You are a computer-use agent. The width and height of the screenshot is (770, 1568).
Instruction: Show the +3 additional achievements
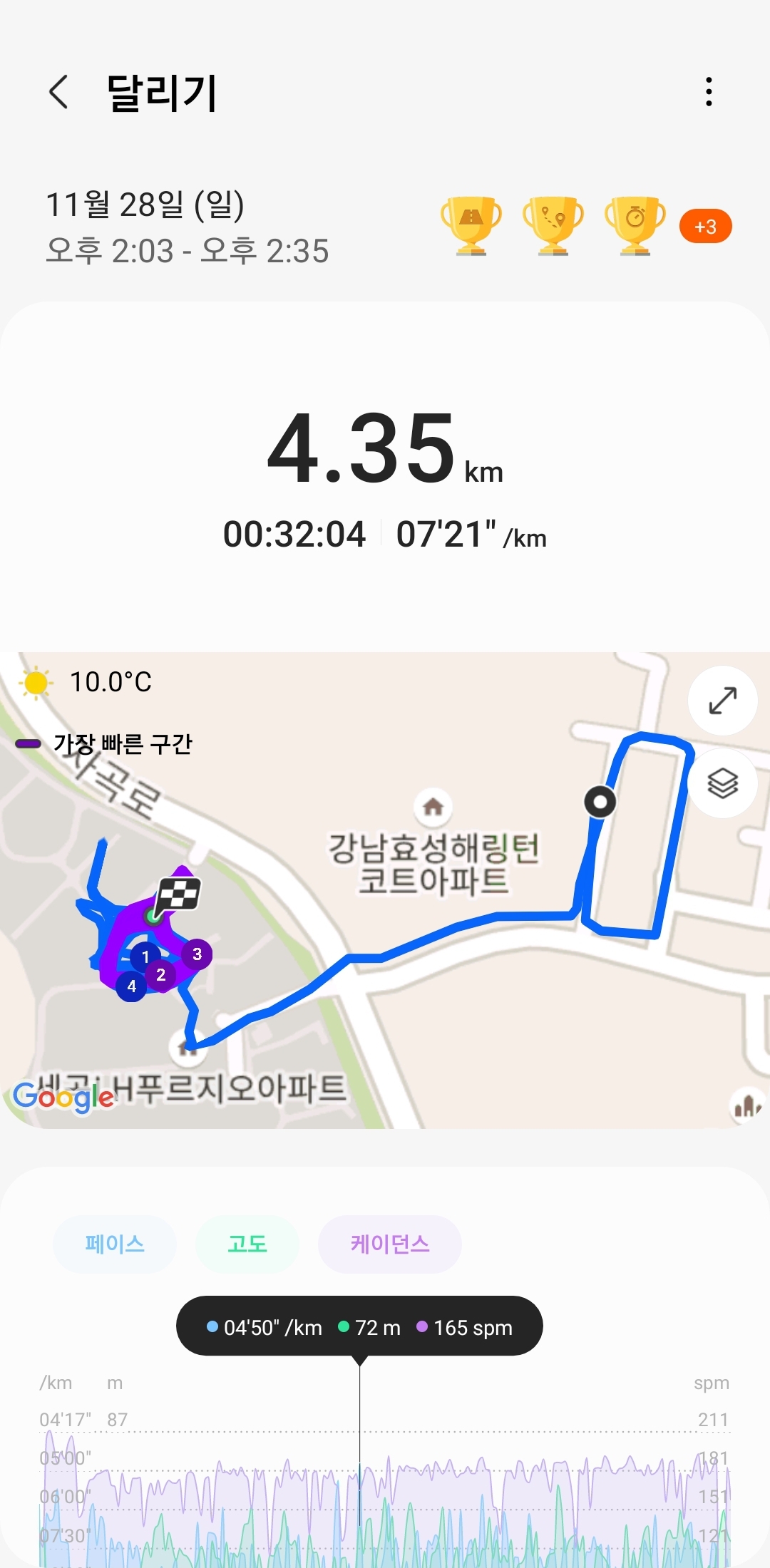click(x=705, y=227)
